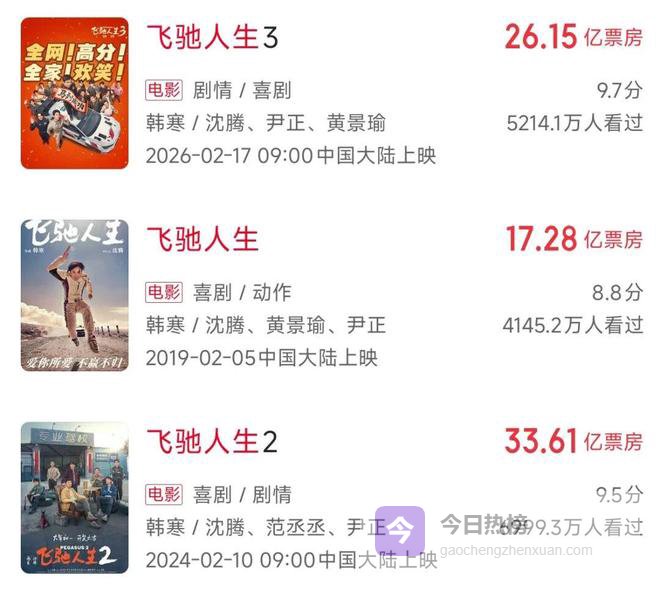This screenshot has width=660, height=591.
Task: Open the 飞驰人生2 movie entry
Action: pos(212,442)
